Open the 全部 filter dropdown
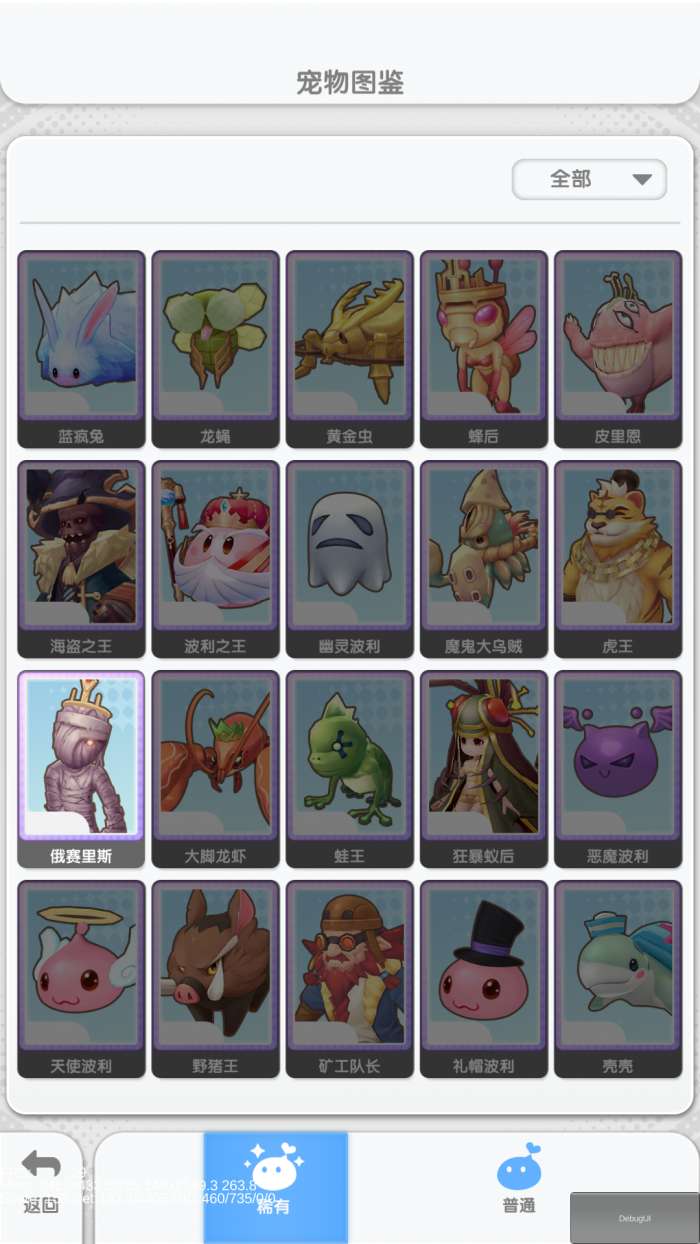Image resolution: width=700 pixels, height=1244 pixels. (589, 180)
